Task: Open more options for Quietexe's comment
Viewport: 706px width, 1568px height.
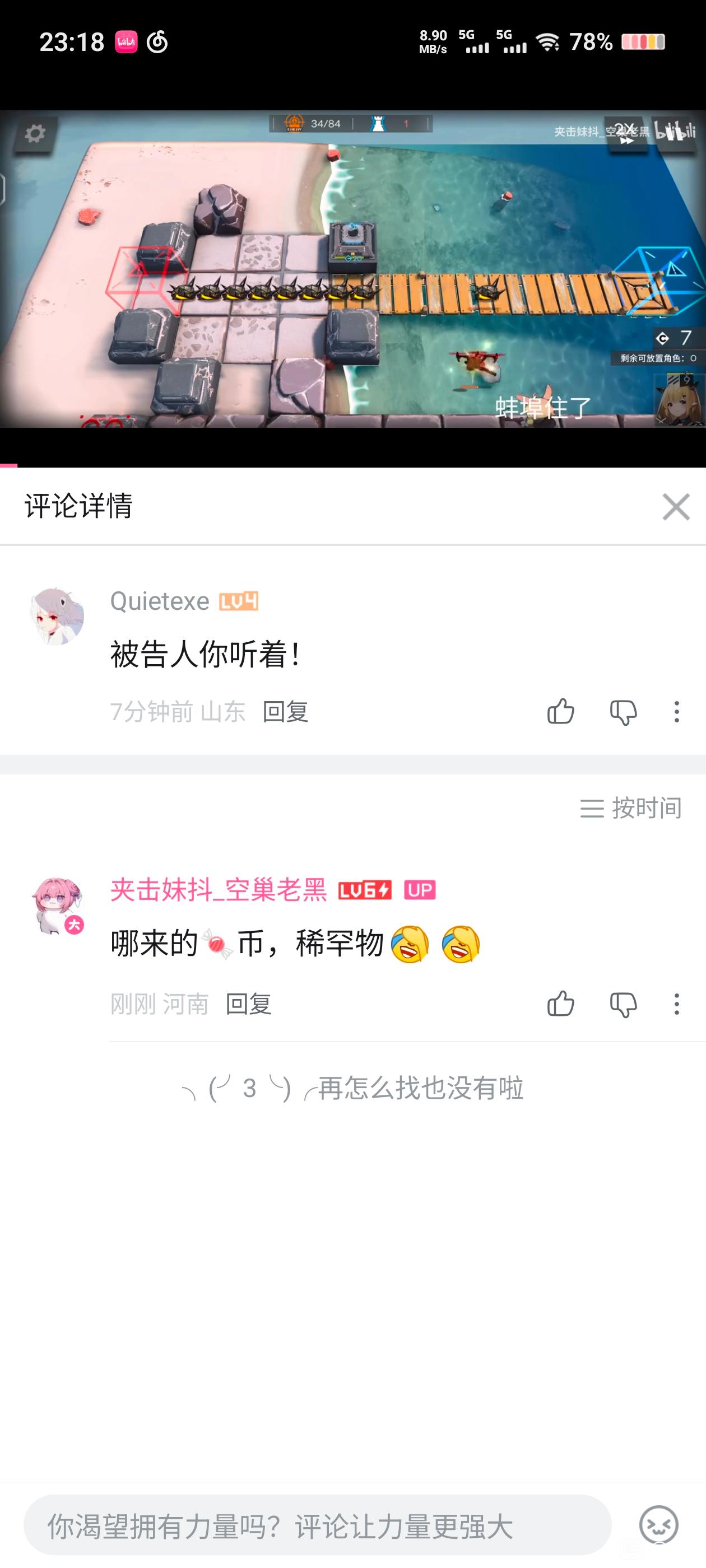Action: (x=676, y=711)
